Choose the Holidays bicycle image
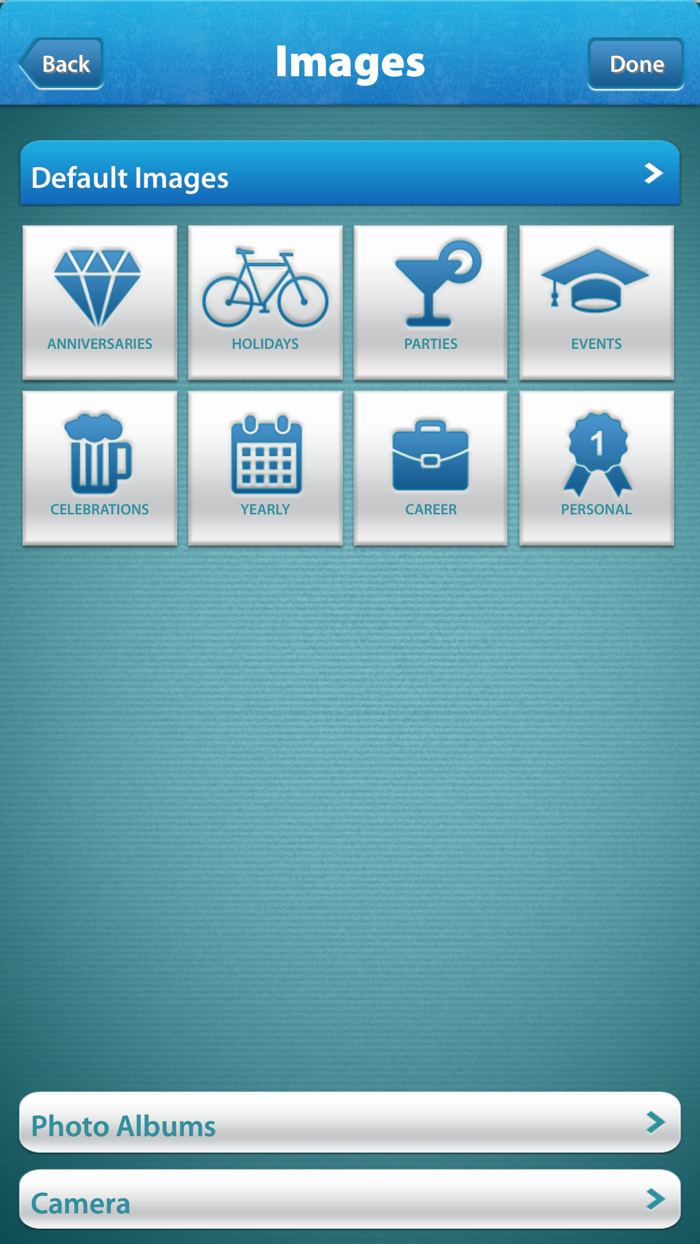 (x=265, y=302)
